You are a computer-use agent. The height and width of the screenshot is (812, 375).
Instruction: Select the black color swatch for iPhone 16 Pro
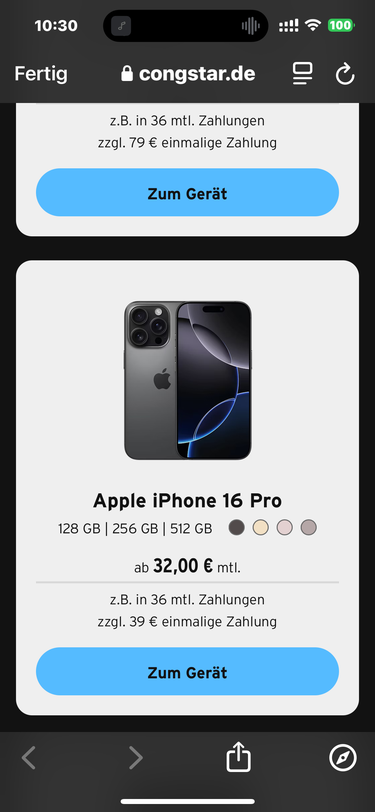(237, 528)
